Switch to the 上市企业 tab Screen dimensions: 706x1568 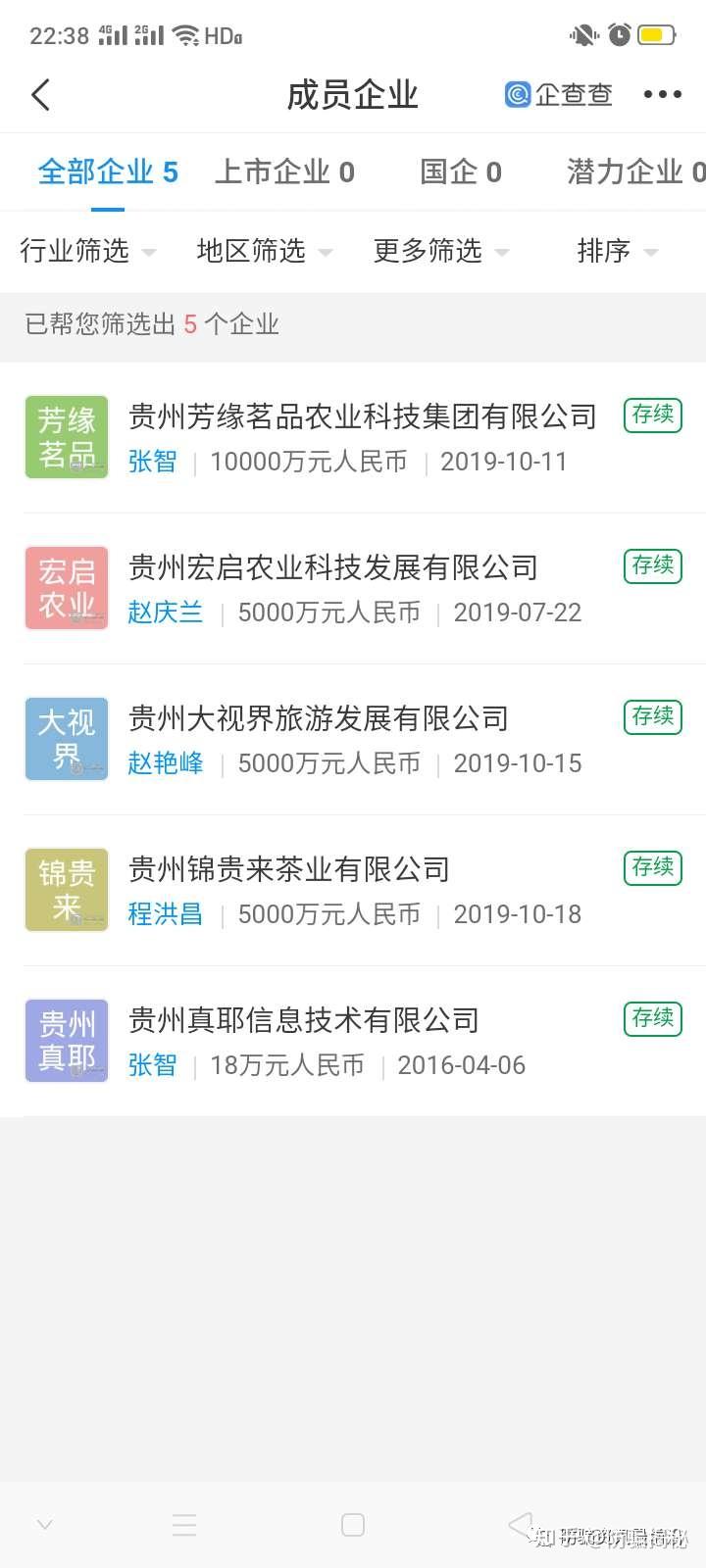284,171
